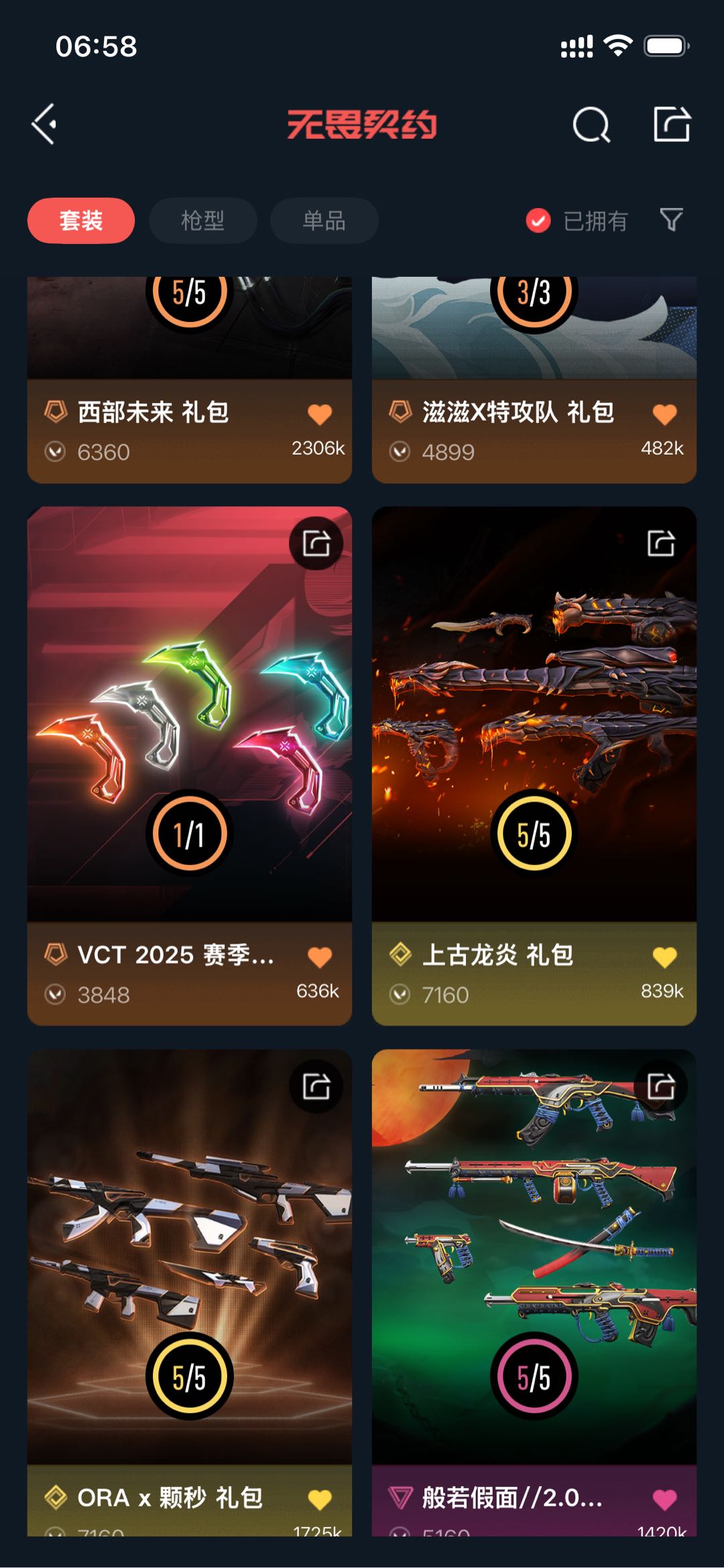Image resolution: width=724 pixels, height=1568 pixels.
Task: Switch to the 枪型 tab
Action: point(202,221)
